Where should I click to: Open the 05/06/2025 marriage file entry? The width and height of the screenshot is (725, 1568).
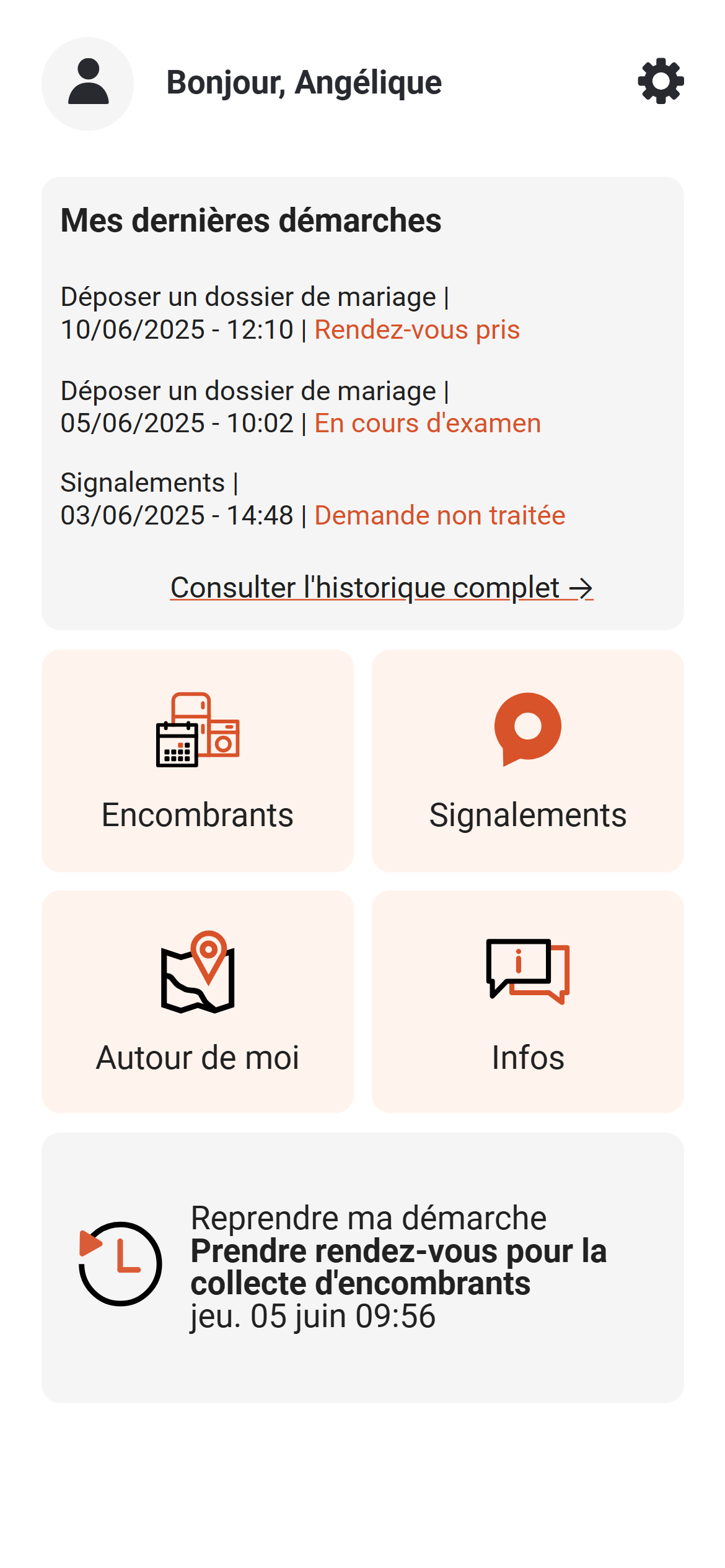coord(301,407)
